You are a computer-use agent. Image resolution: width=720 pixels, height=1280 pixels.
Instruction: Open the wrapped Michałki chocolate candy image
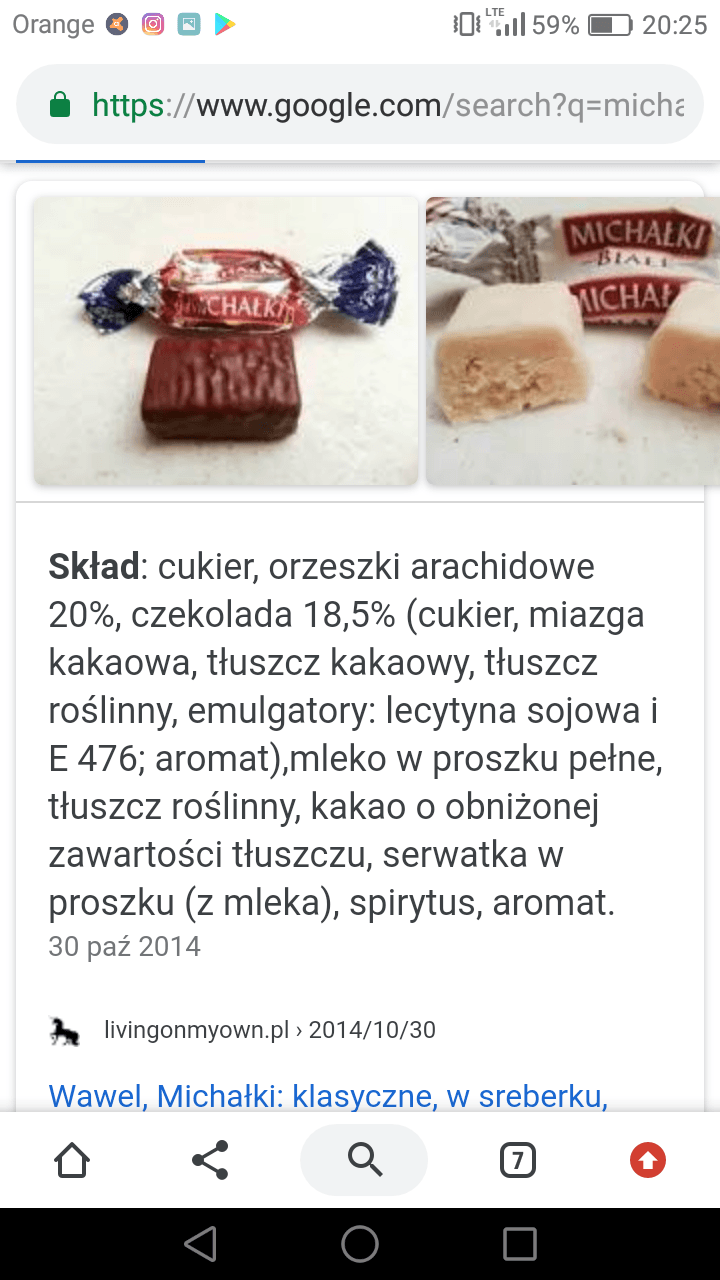tap(226, 341)
